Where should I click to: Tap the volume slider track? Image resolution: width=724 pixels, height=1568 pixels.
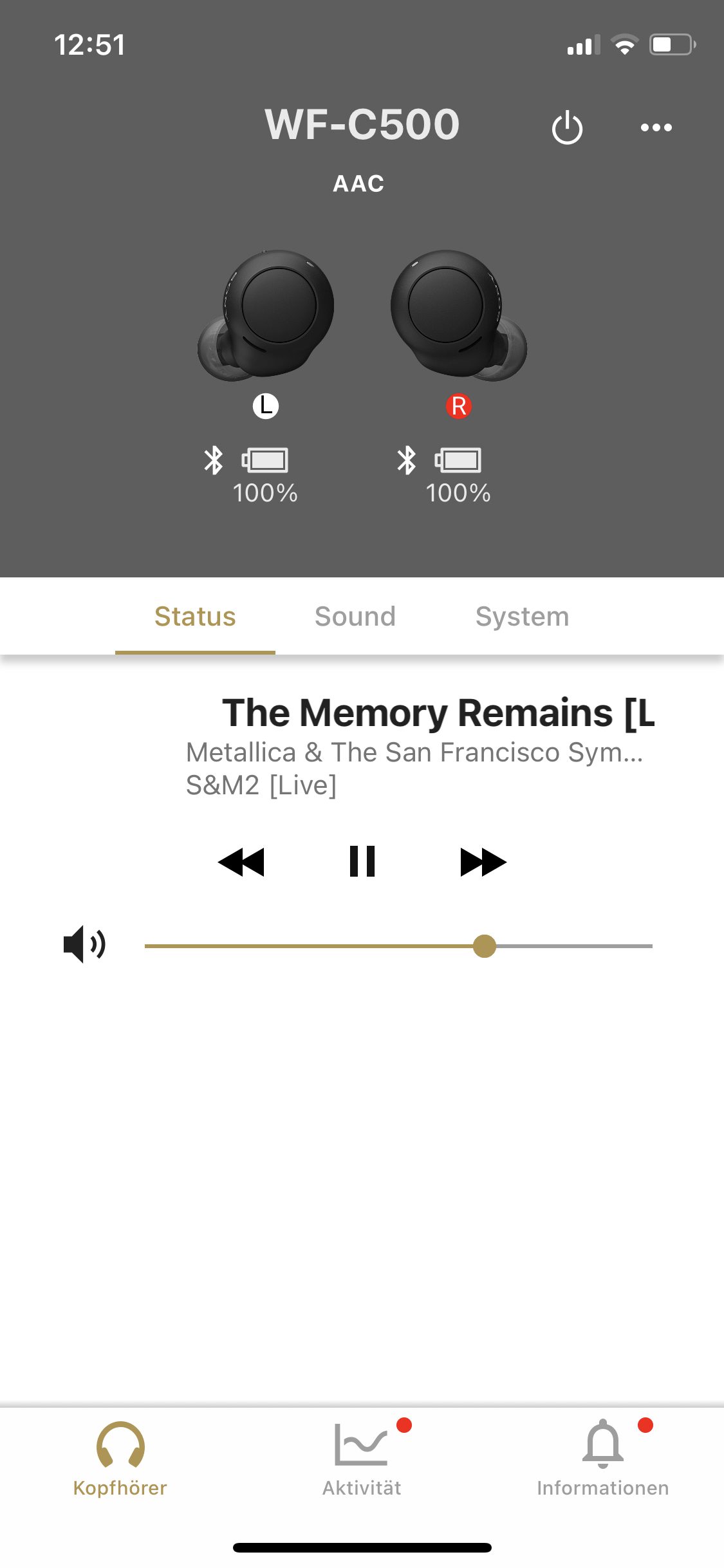point(398,946)
